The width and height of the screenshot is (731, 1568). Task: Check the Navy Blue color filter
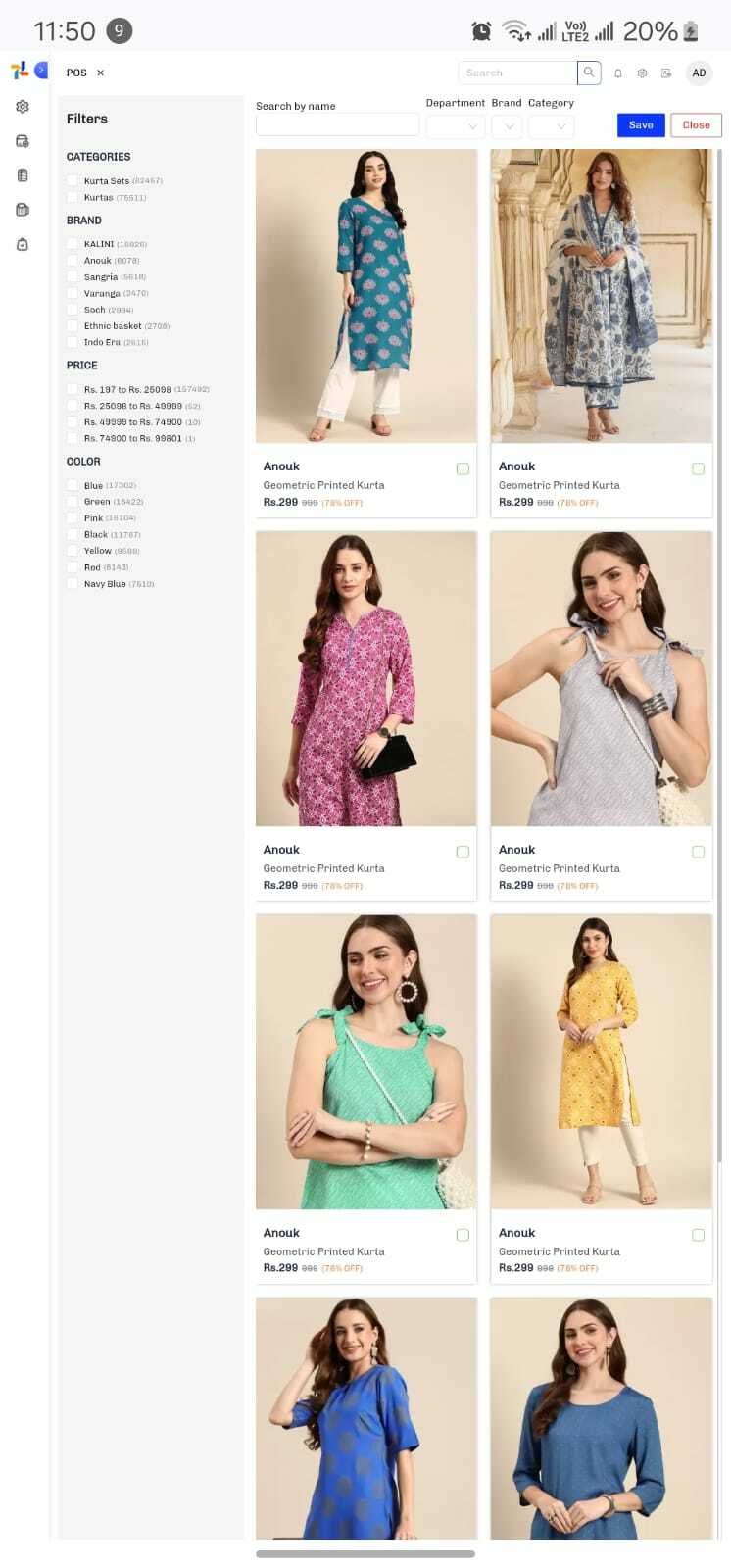tap(73, 583)
